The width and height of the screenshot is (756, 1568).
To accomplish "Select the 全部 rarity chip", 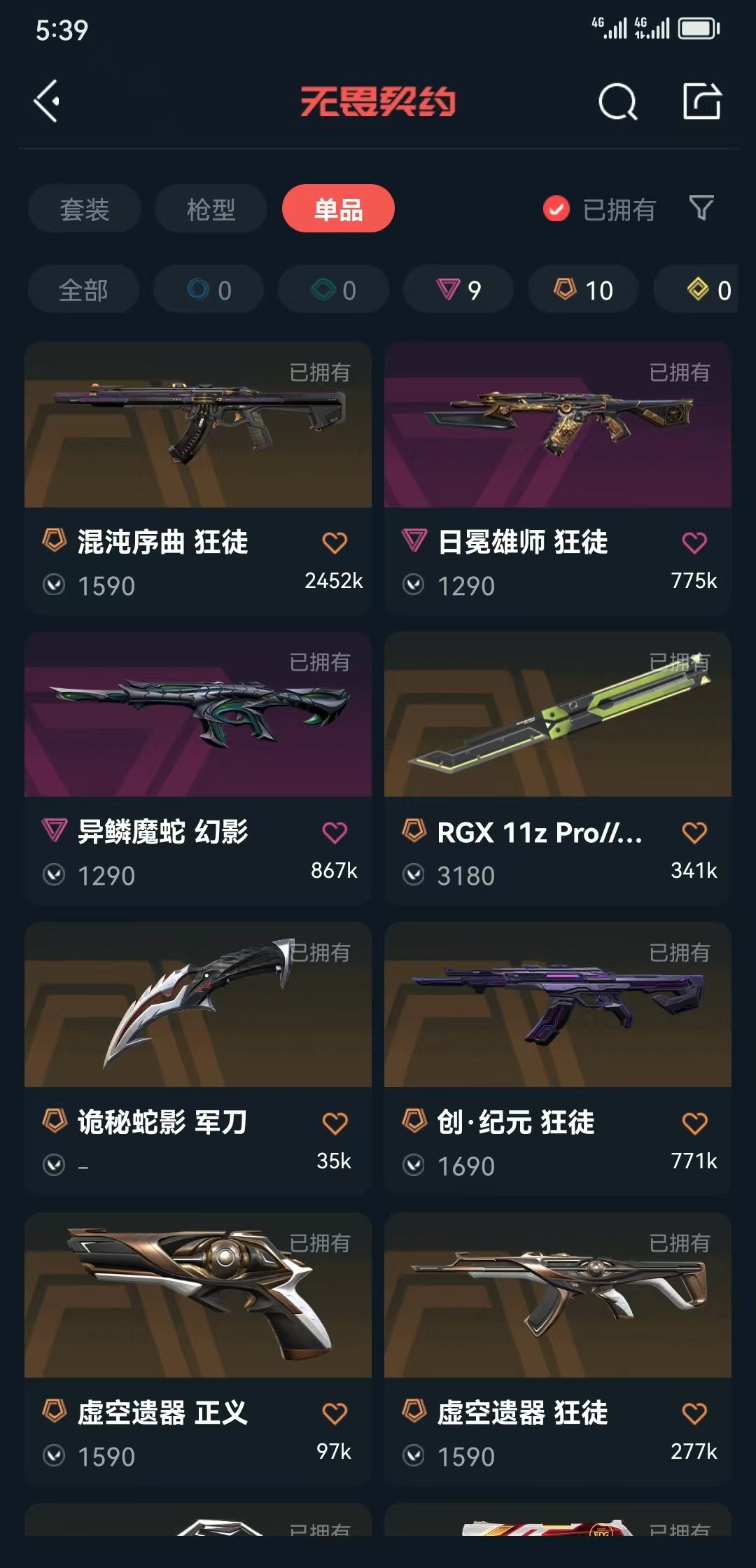I will tap(83, 289).
